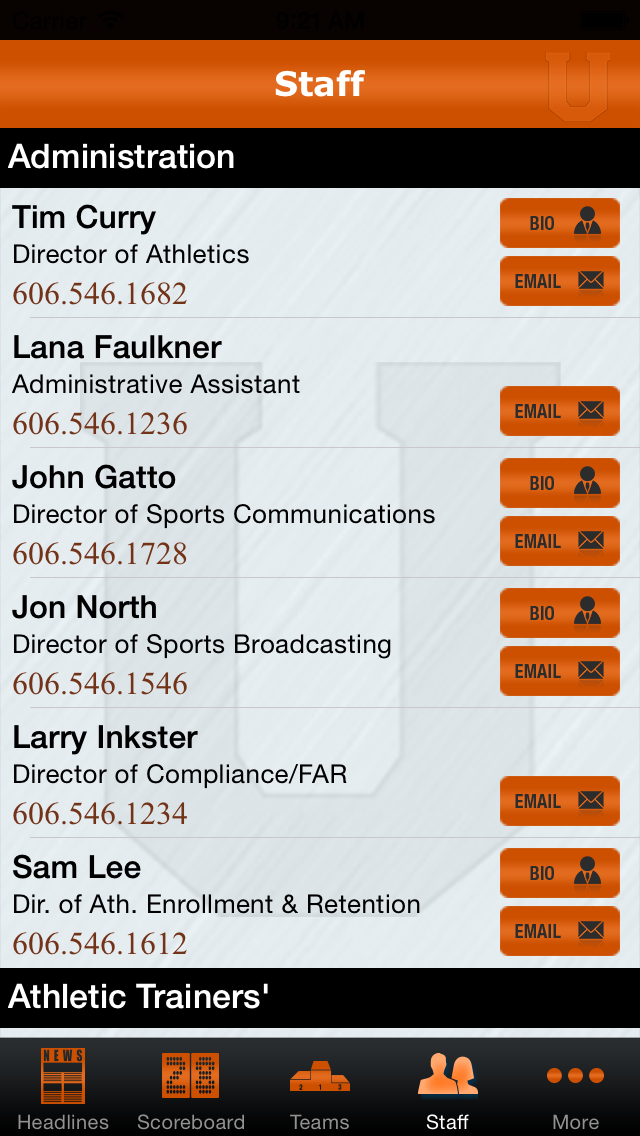Screen dimensions: 640x1136
Task: Go to the Teams tab
Action: tap(320, 1088)
